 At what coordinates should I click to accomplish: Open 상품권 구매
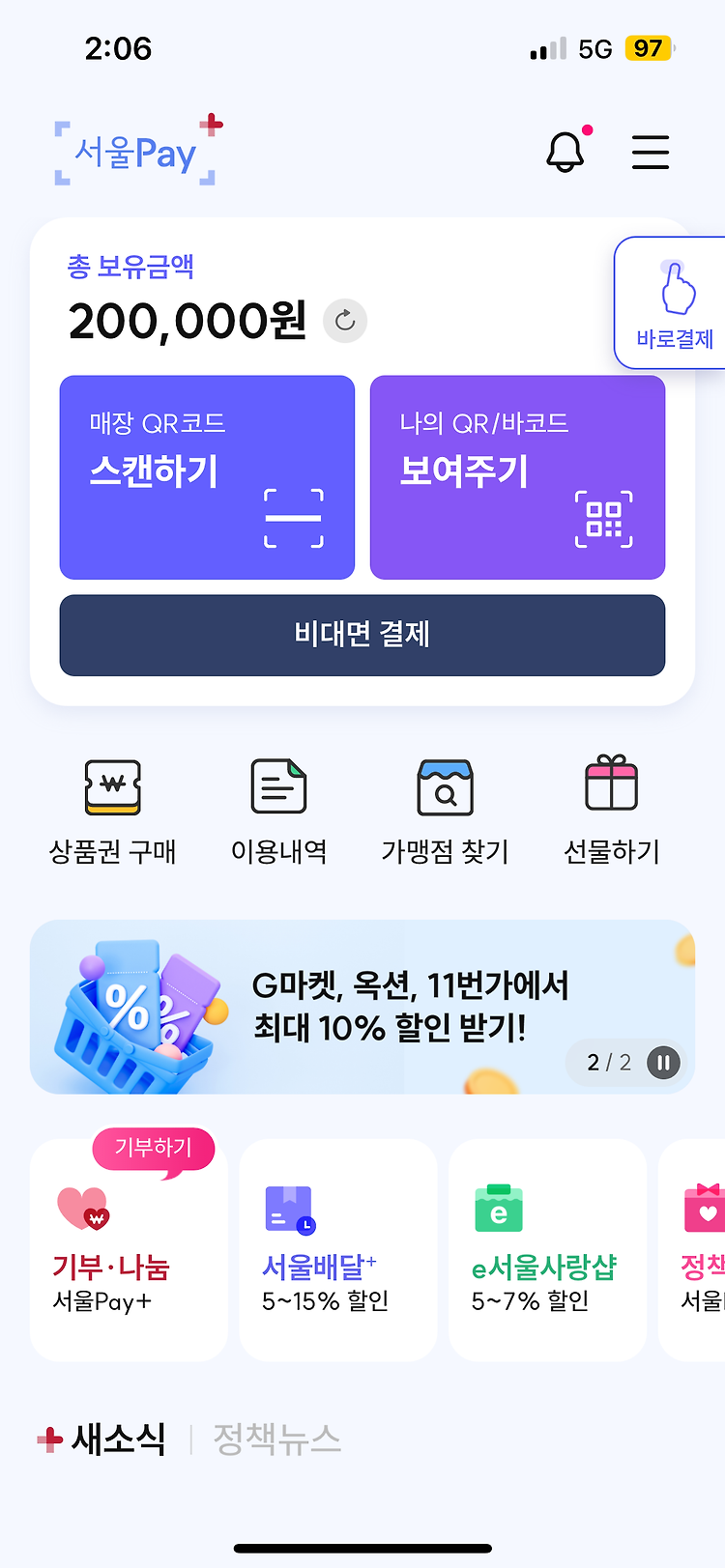pyautogui.click(x=113, y=811)
